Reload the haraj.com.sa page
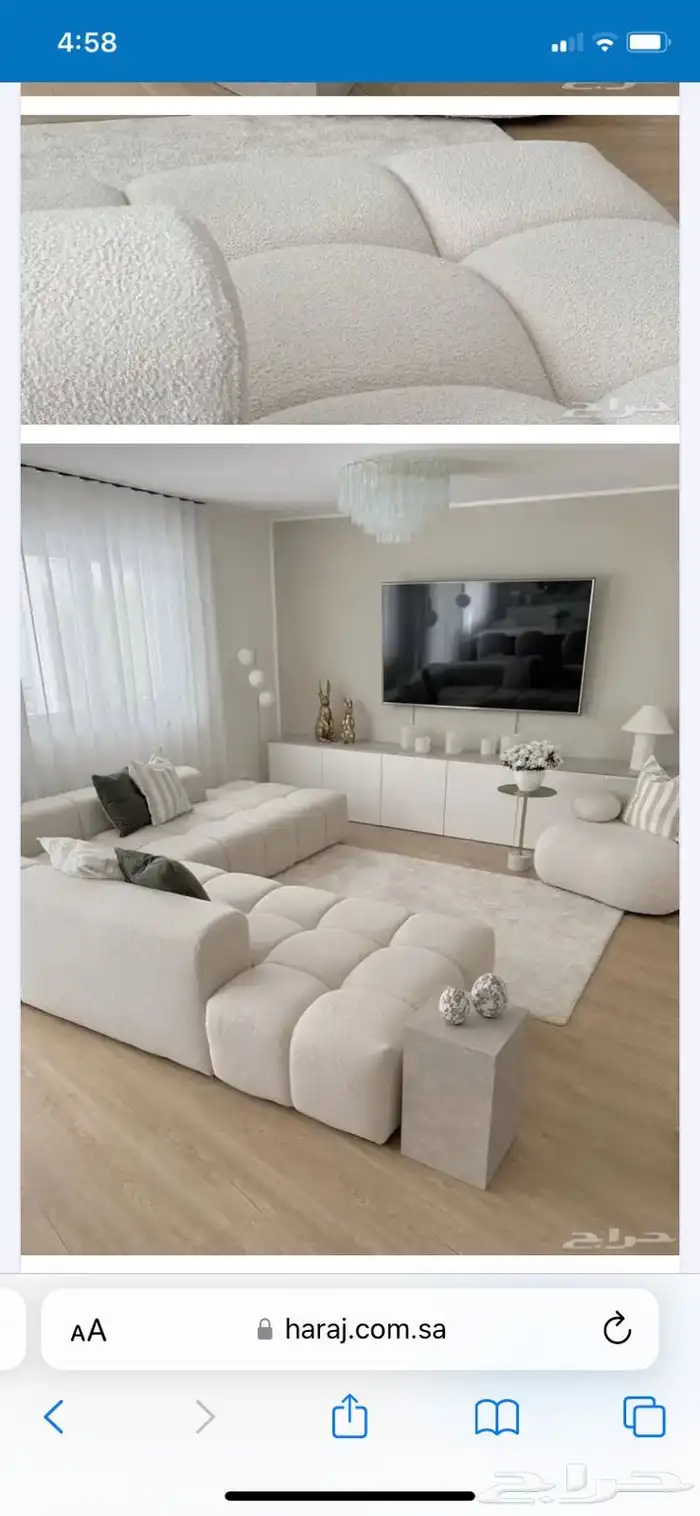The image size is (700, 1516). pos(617,1329)
